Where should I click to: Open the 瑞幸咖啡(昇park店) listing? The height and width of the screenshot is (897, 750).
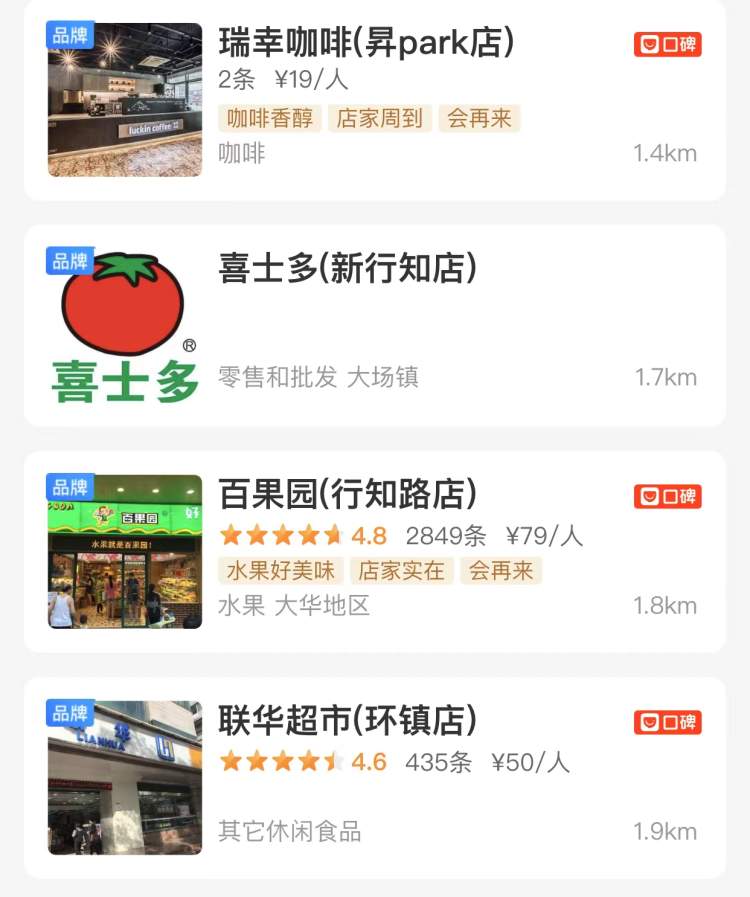(366, 42)
